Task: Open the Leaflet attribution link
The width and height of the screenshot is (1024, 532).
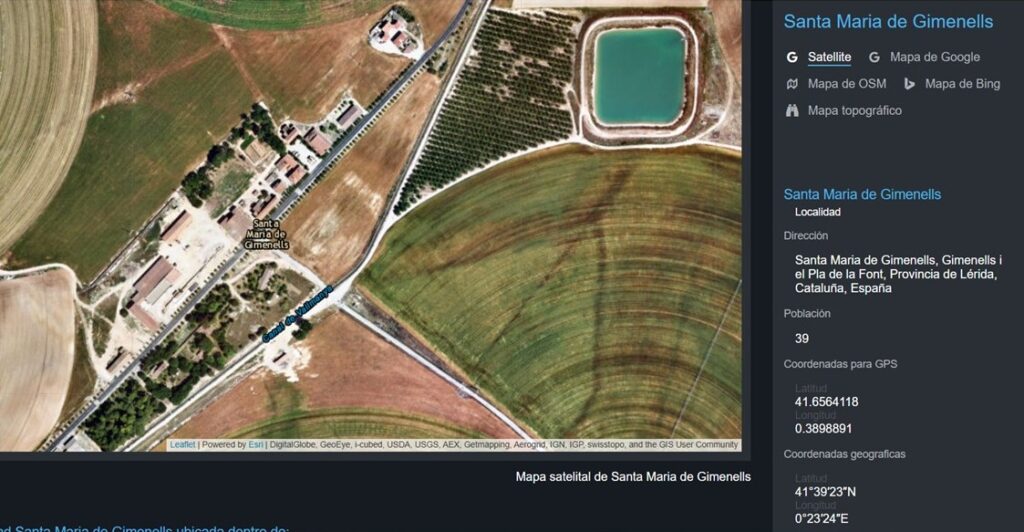Action: tap(183, 445)
